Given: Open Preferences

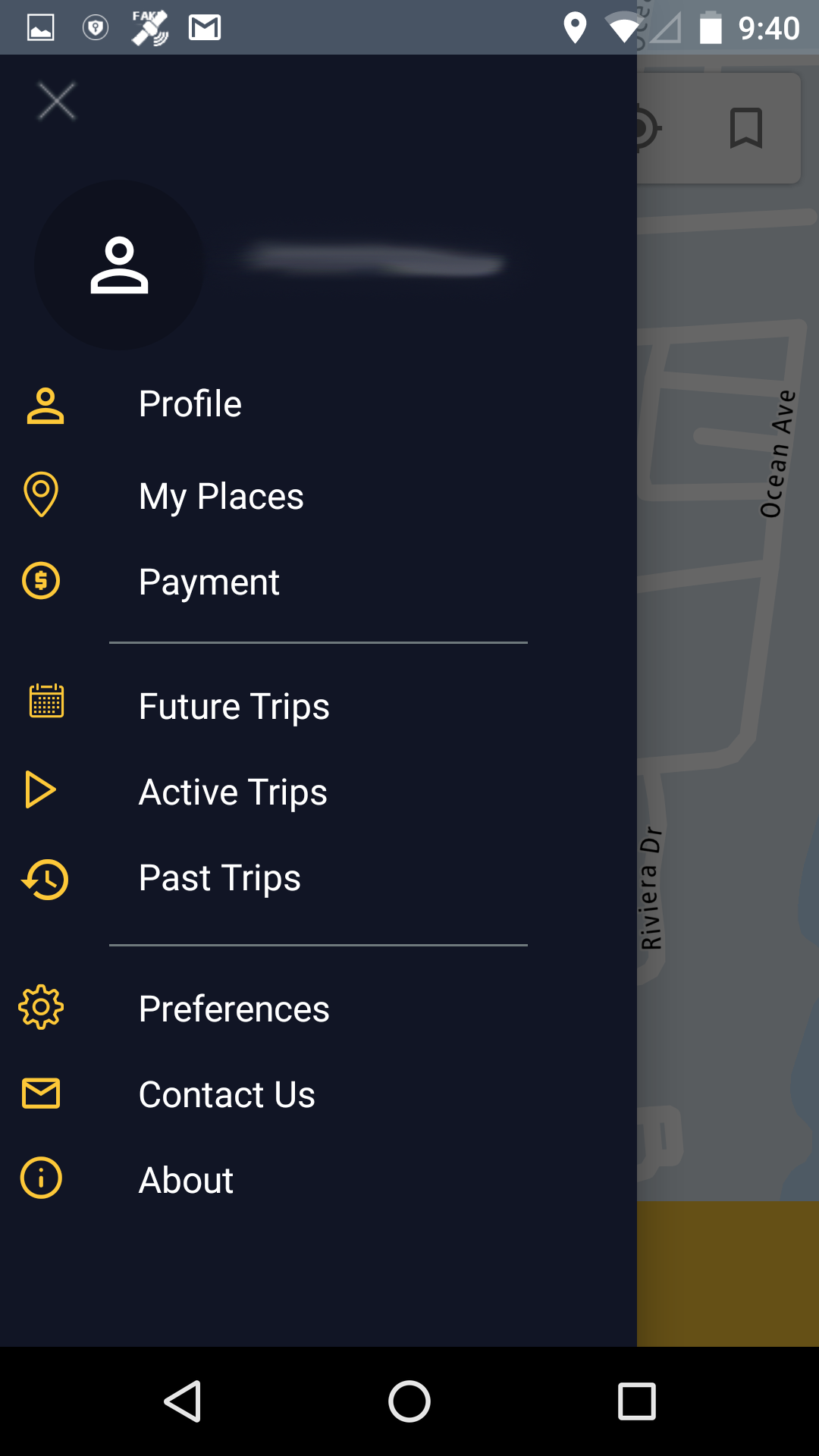Looking at the screenshot, I should pyautogui.click(x=318, y=1009).
